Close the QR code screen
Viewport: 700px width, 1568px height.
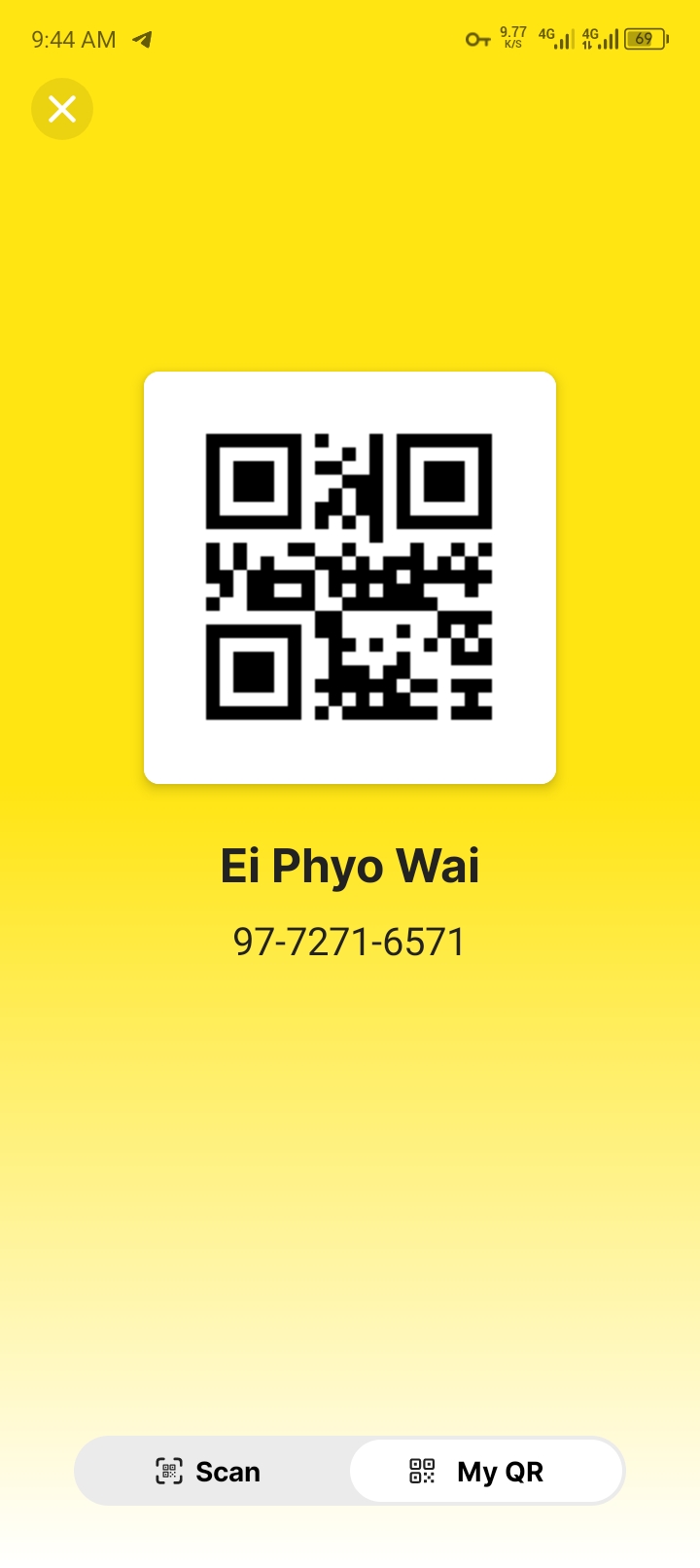tap(62, 109)
